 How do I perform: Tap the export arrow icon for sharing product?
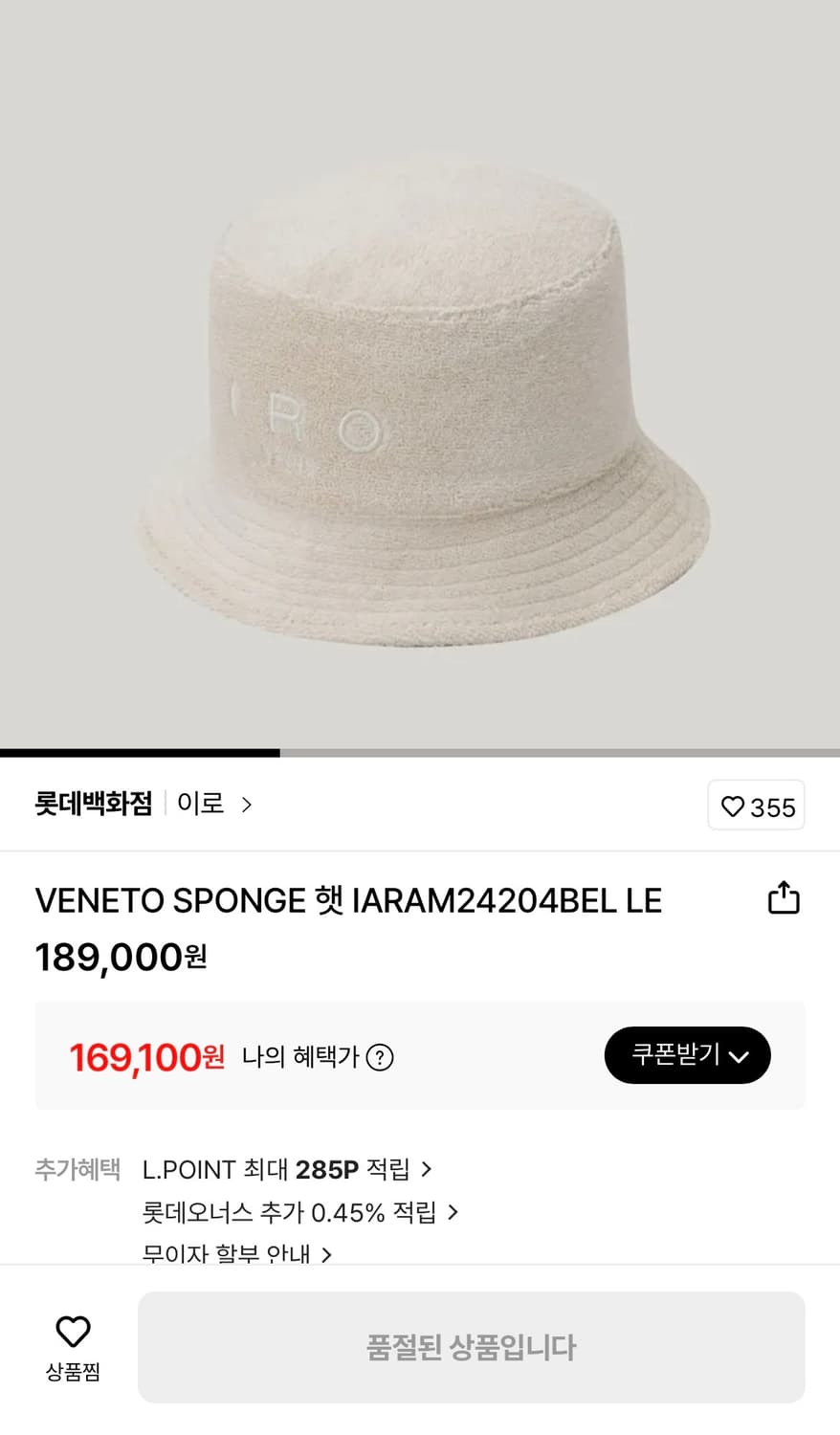coord(785,897)
